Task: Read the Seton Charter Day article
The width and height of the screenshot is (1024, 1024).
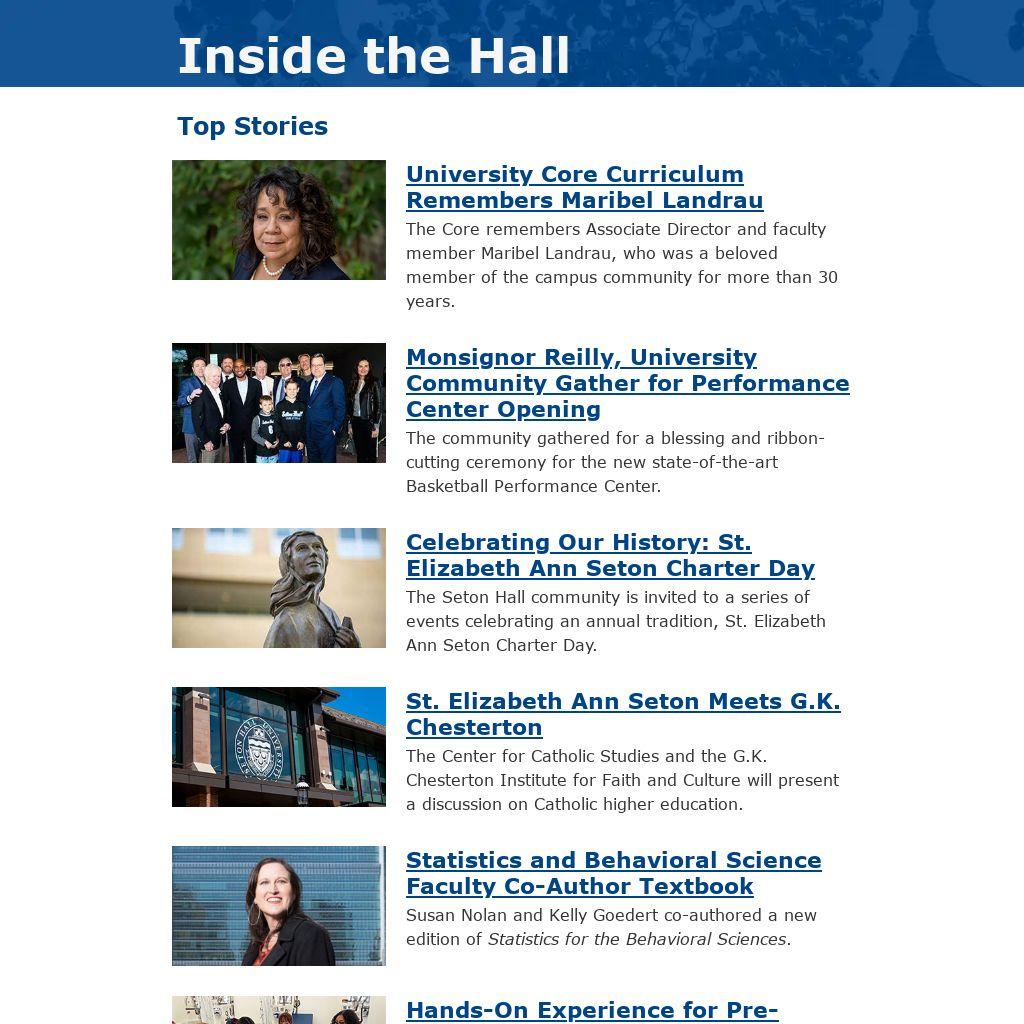Action: coord(609,555)
